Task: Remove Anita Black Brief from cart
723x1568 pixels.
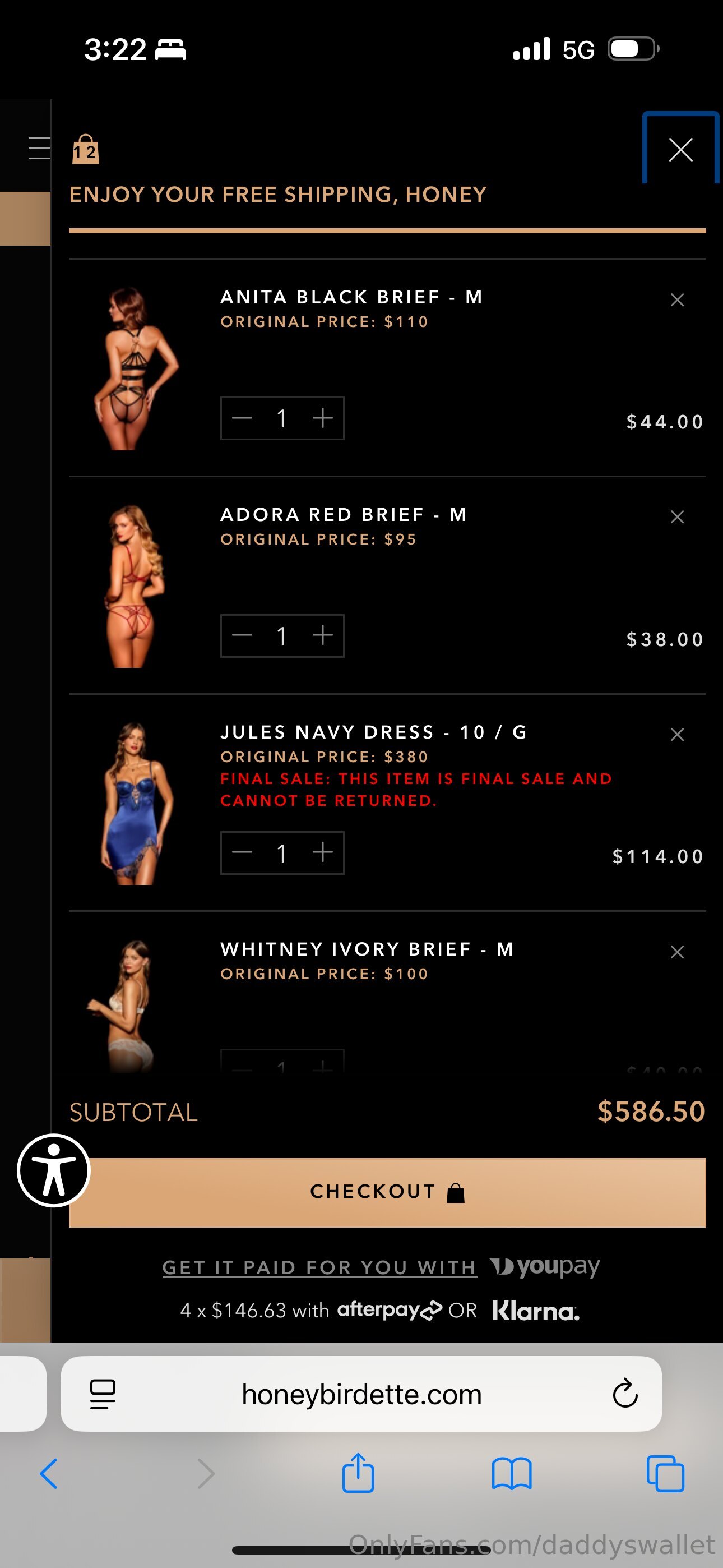Action: click(676, 299)
